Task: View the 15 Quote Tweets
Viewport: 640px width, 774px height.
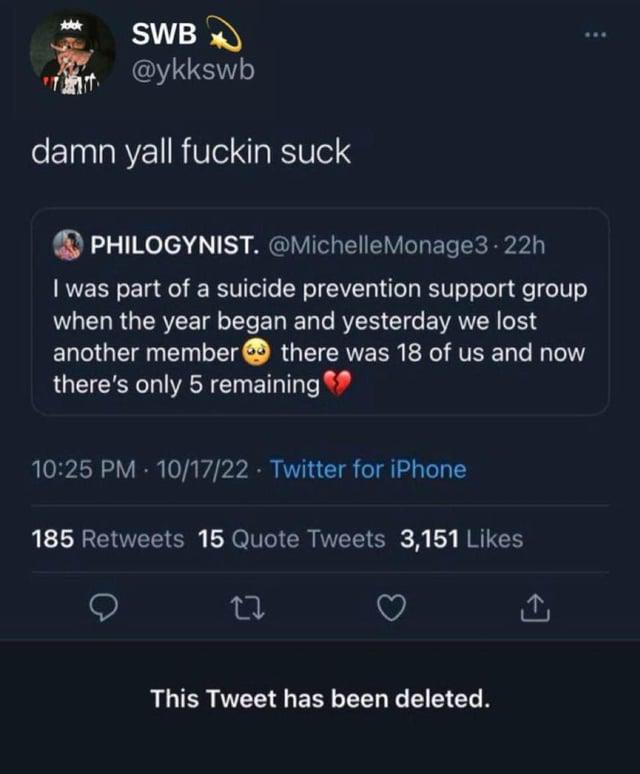Action: point(291,539)
